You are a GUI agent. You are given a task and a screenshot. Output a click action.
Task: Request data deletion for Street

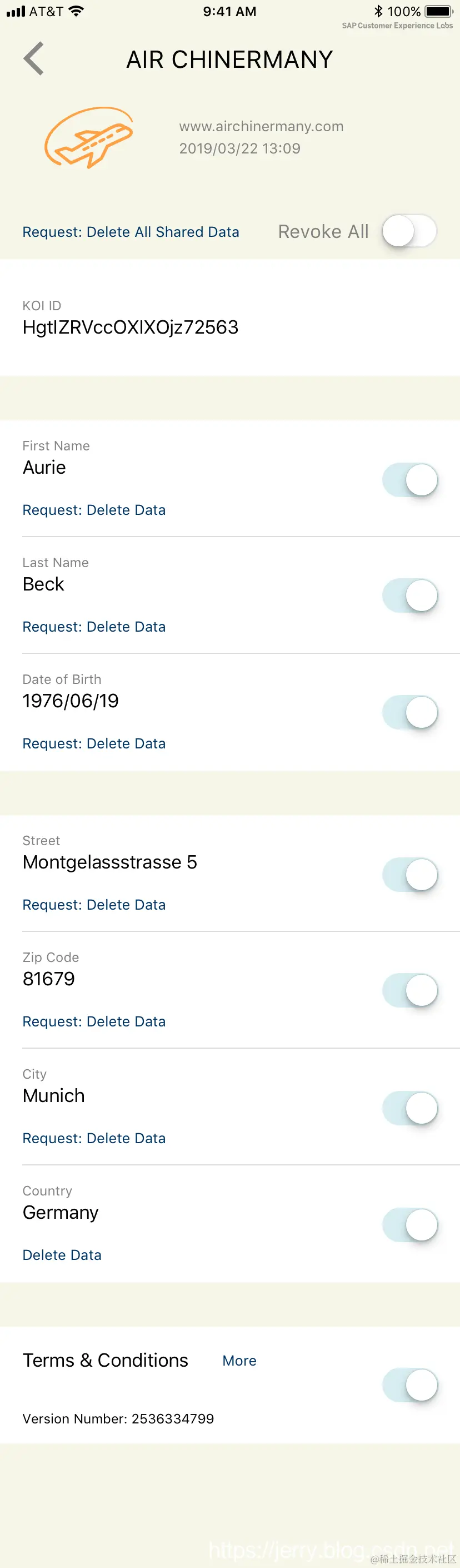94,905
